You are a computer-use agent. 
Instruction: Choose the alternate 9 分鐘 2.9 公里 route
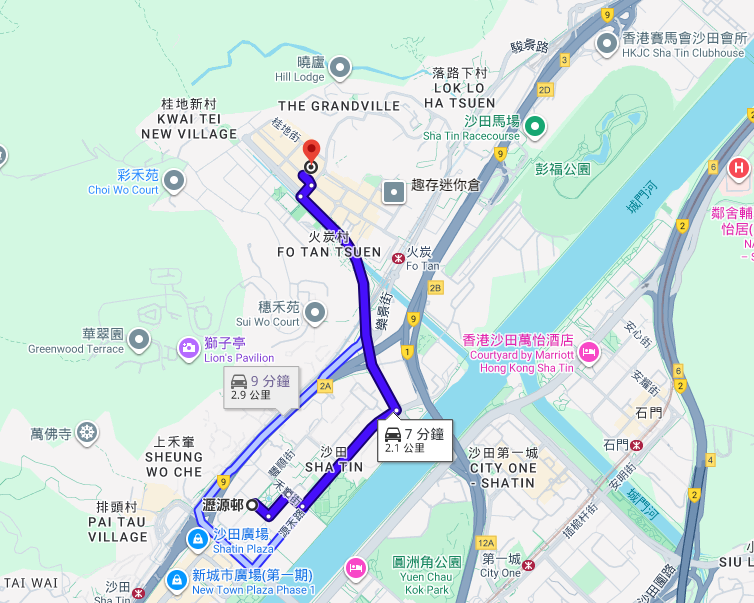pyautogui.click(x=259, y=387)
